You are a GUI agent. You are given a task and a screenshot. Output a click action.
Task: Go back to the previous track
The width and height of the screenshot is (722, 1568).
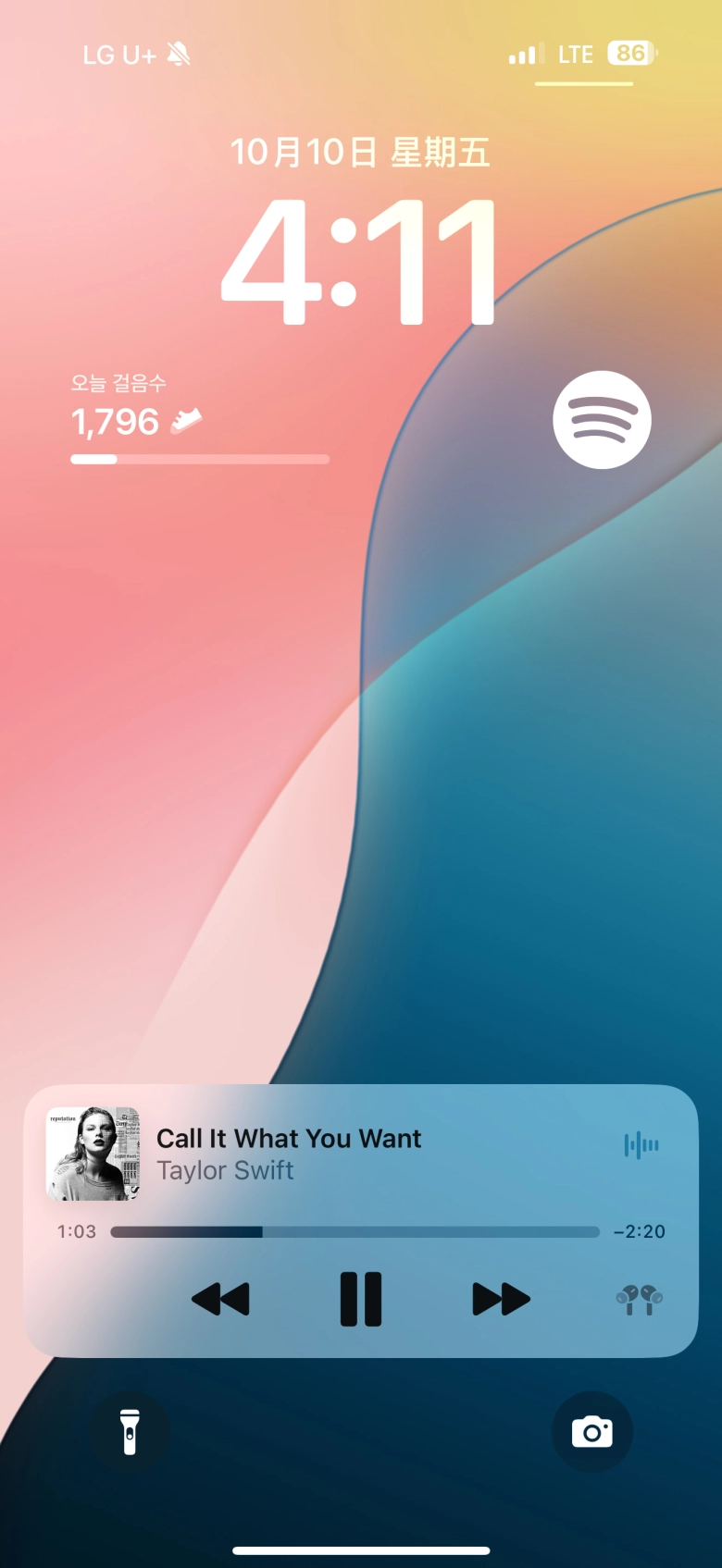click(220, 1299)
